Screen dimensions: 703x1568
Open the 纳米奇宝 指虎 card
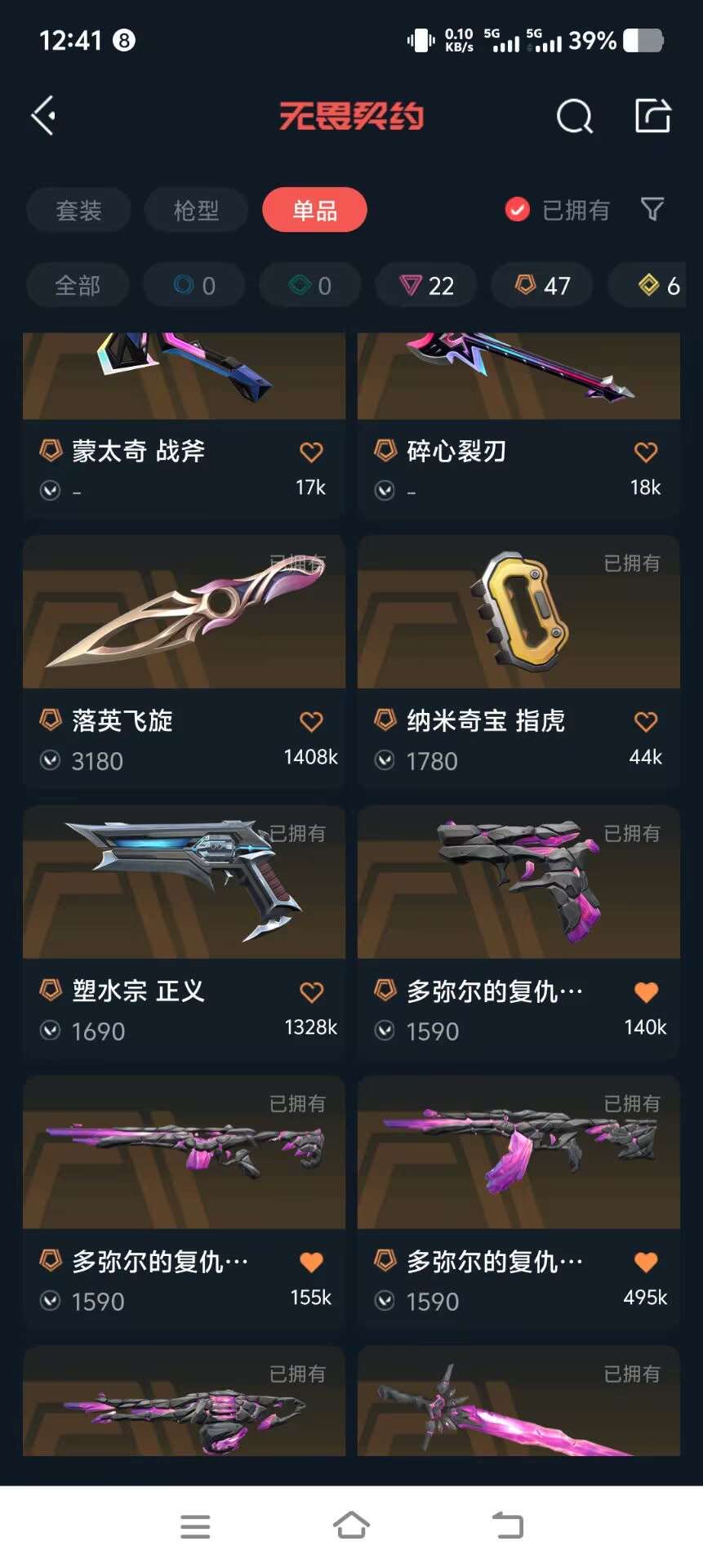[518, 661]
